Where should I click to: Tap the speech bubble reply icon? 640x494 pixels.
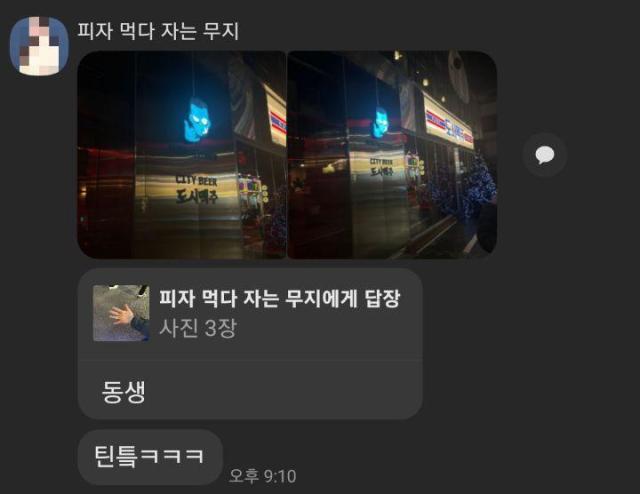click(x=545, y=155)
